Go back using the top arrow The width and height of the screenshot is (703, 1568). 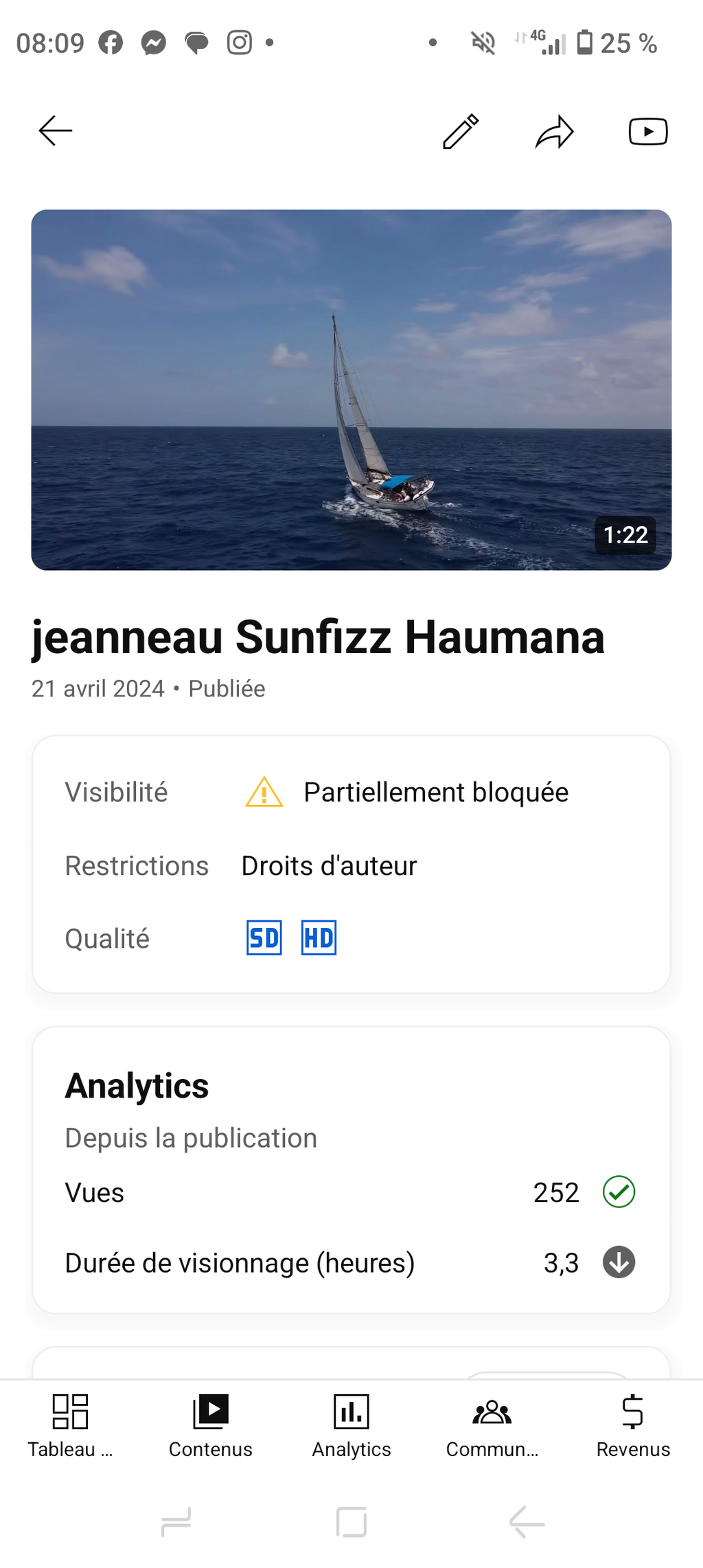(x=56, y=131)
